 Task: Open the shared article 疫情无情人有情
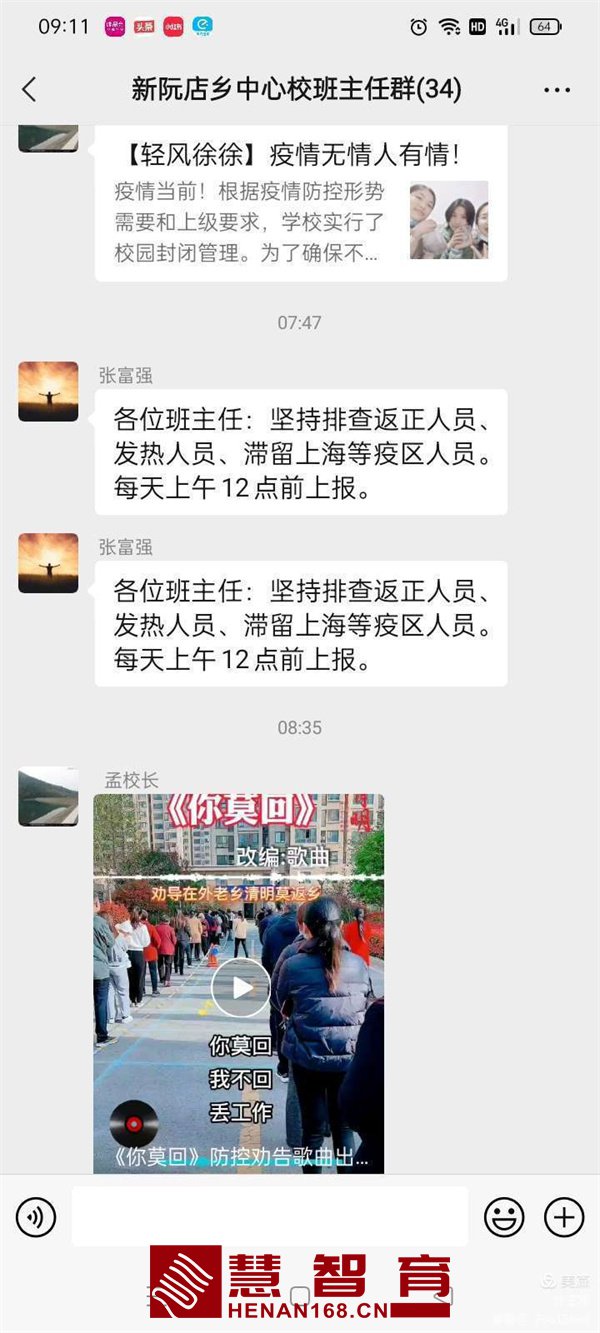click(300, 205)
